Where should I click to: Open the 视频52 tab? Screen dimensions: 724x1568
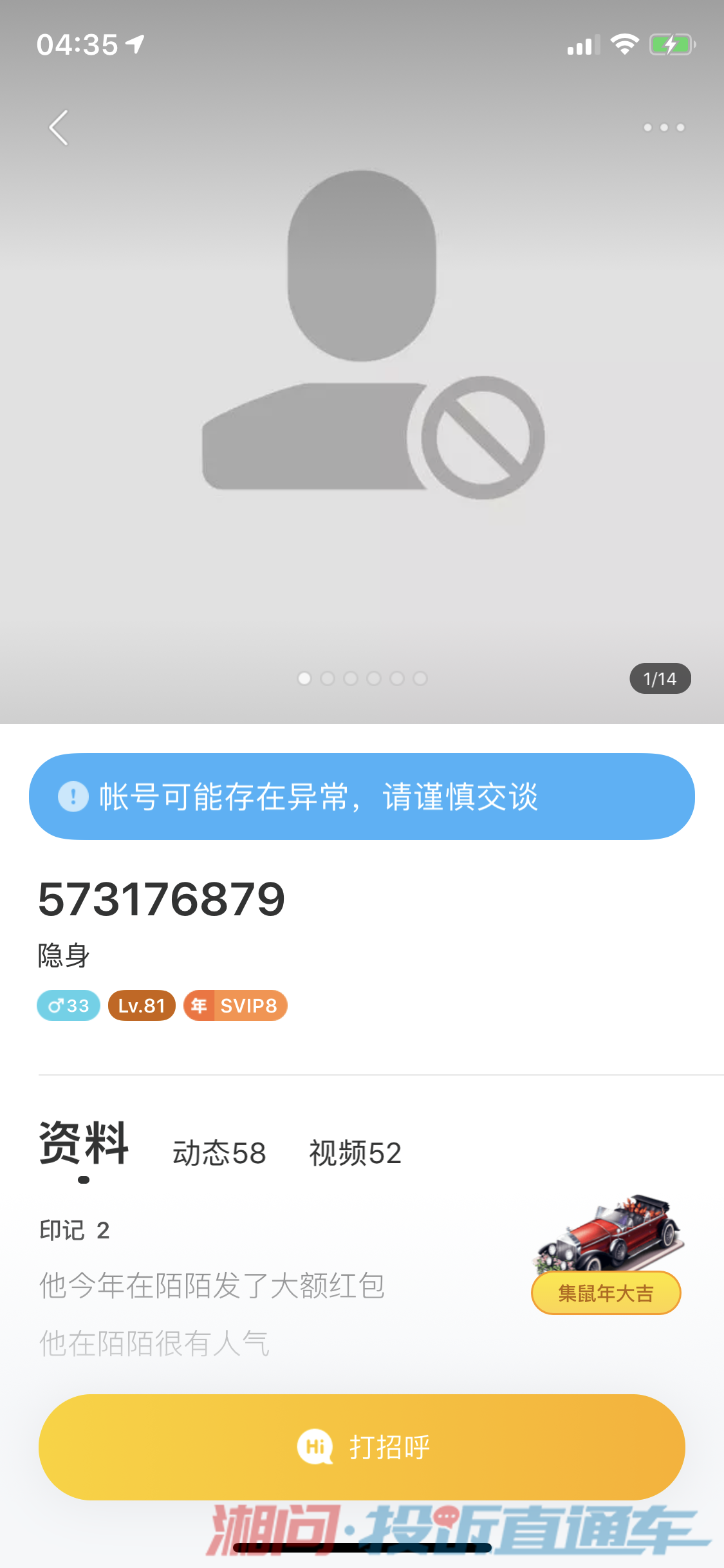[355, 1153]
